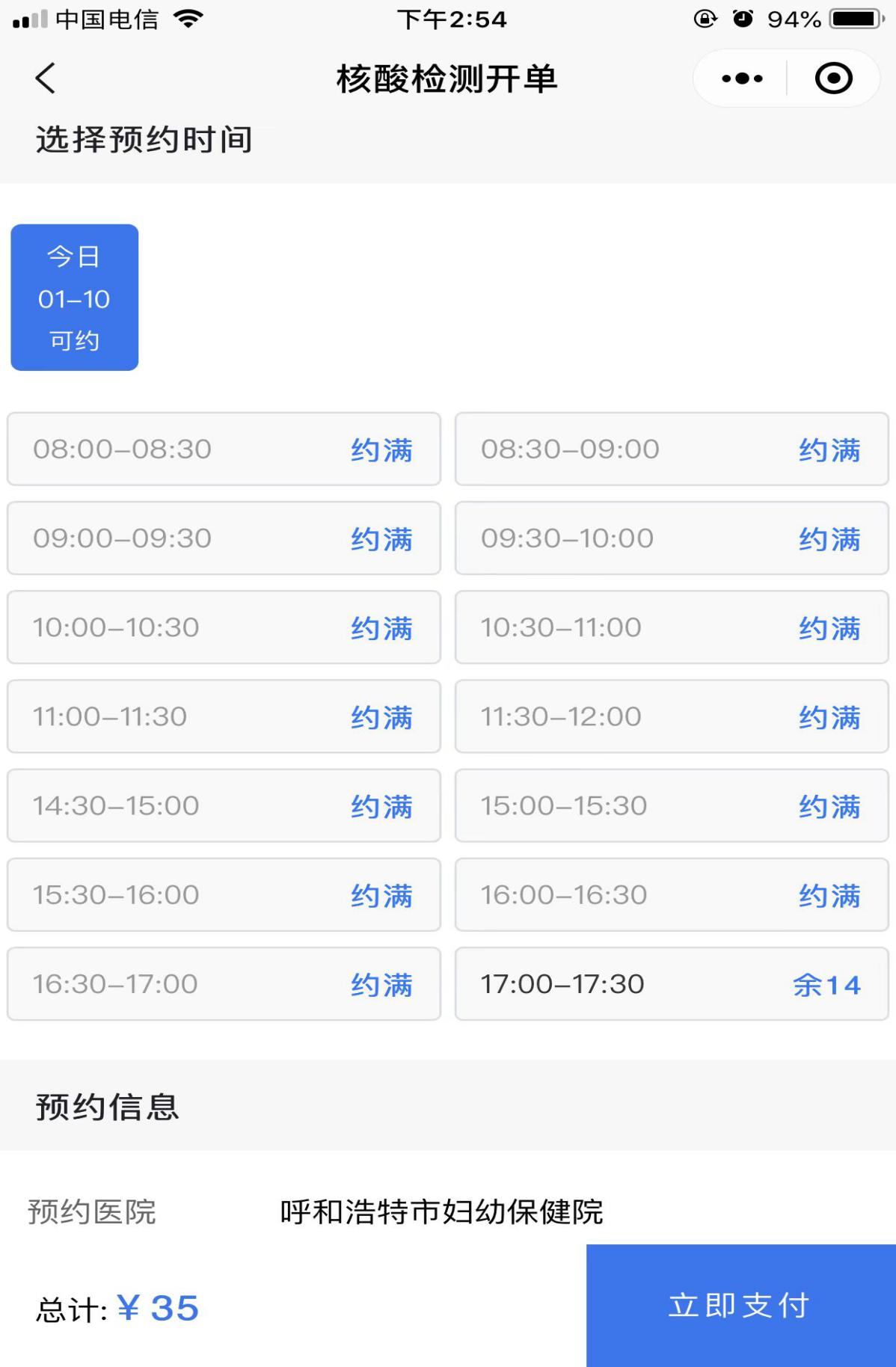The image size is (896, 1367).
Task: Choose the 17:00-17:30 time slot
Action: tap(672, 984)
